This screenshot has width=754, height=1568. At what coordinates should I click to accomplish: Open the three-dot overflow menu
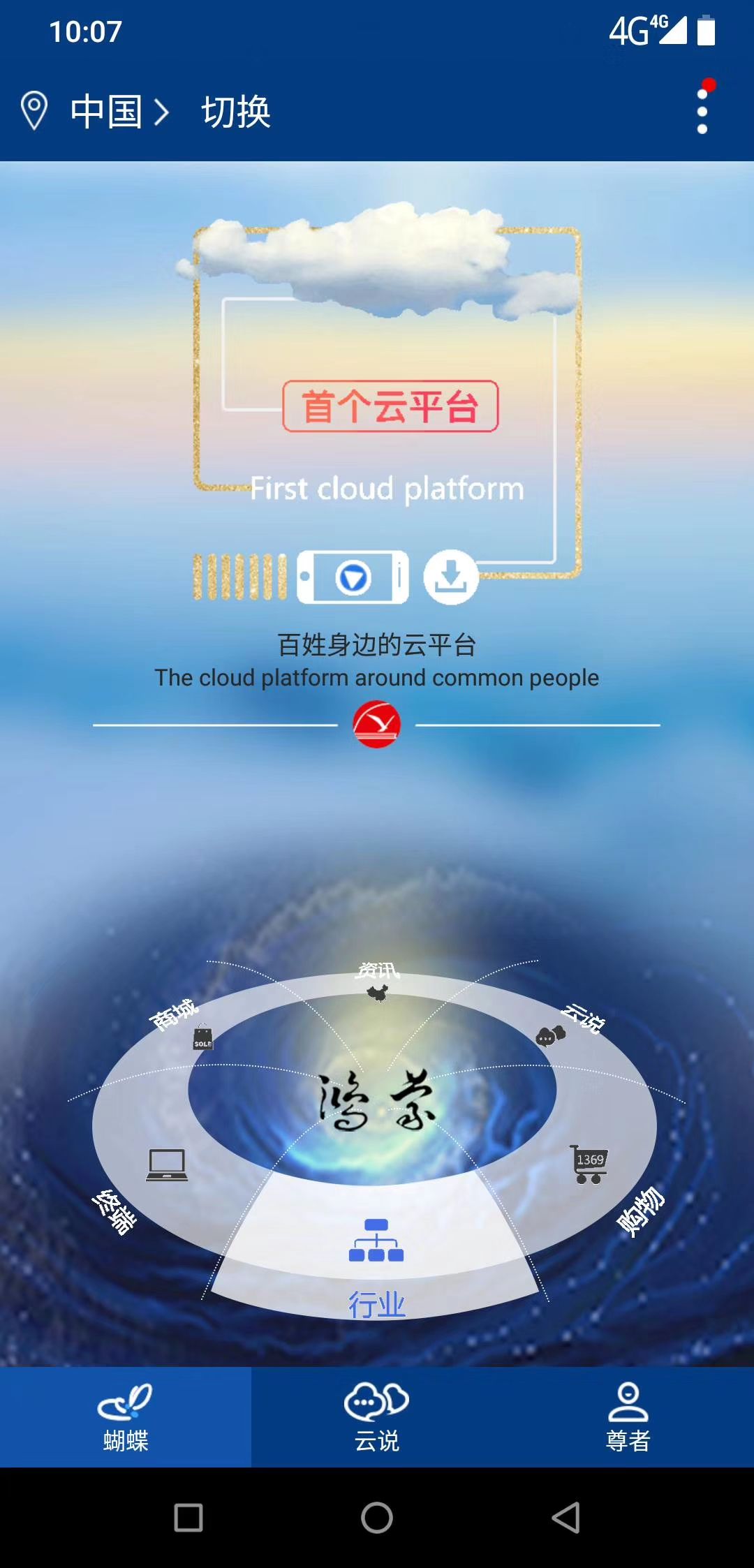pyautogui.click(x=702, y=112)
